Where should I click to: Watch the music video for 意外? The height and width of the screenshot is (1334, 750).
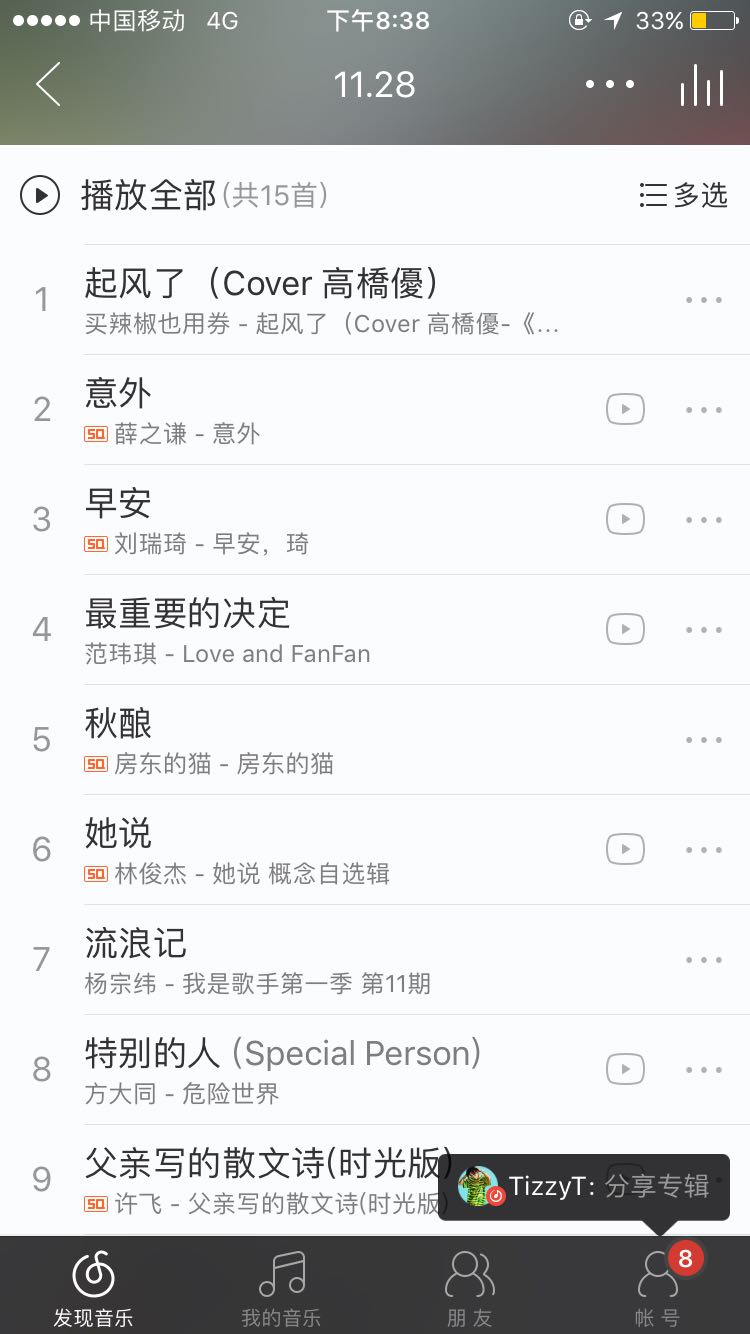(625, 409)
